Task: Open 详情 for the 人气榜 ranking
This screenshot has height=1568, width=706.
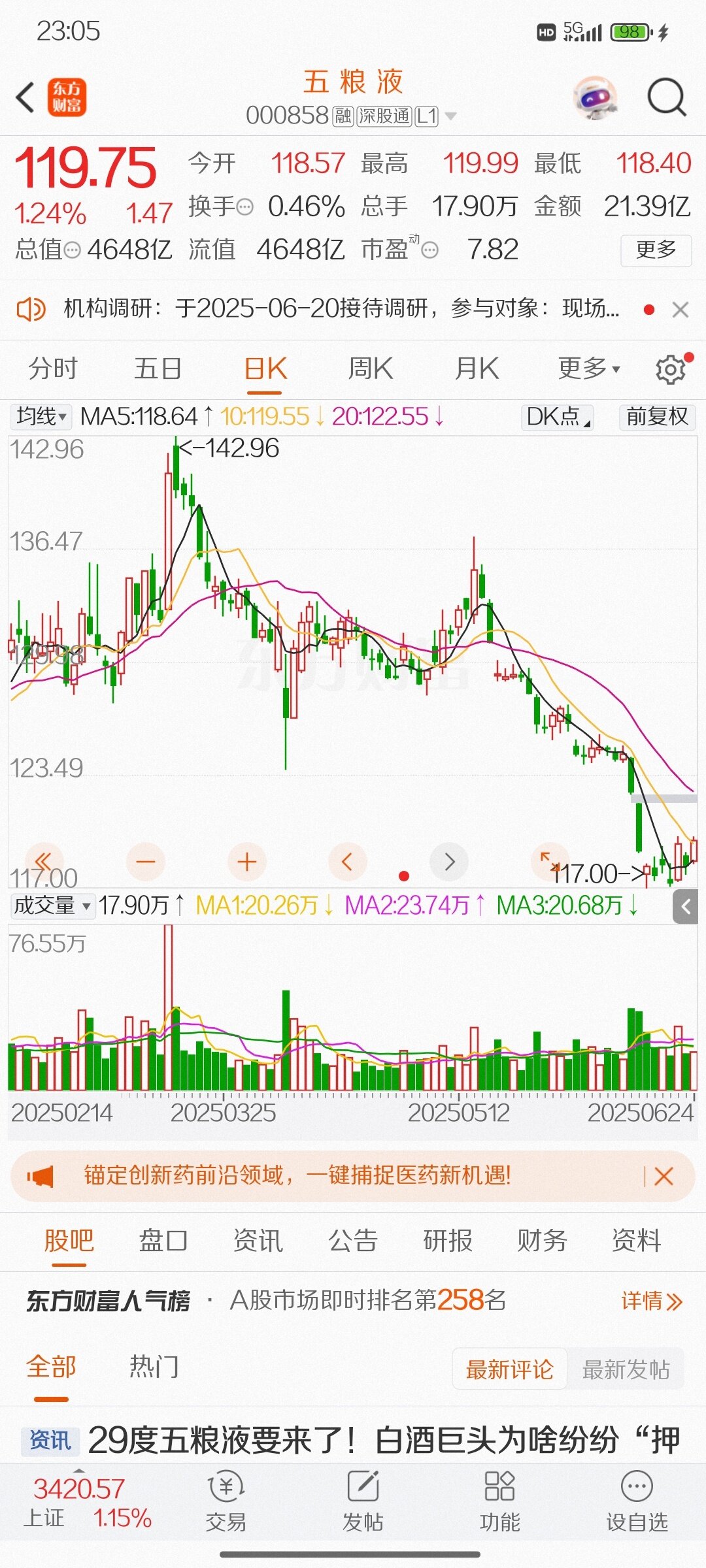Action: tap(652, 1301)
